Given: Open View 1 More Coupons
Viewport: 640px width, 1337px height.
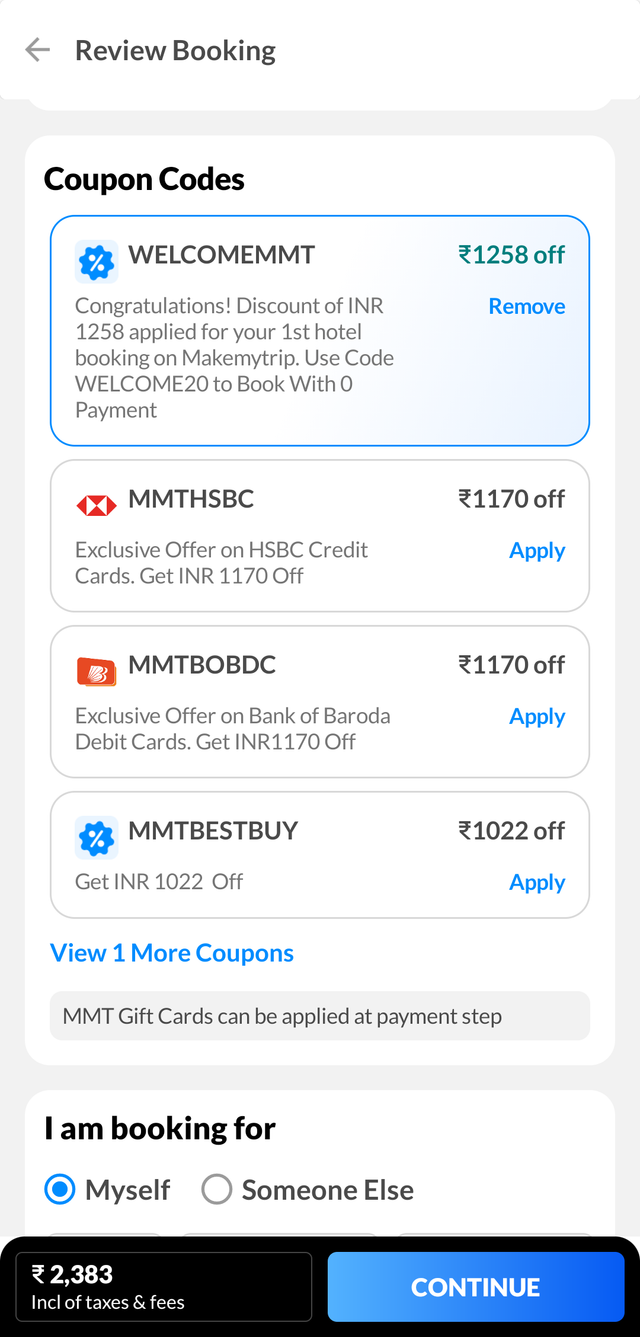Looking at the screenshot, I should click(x=172, y=953).
